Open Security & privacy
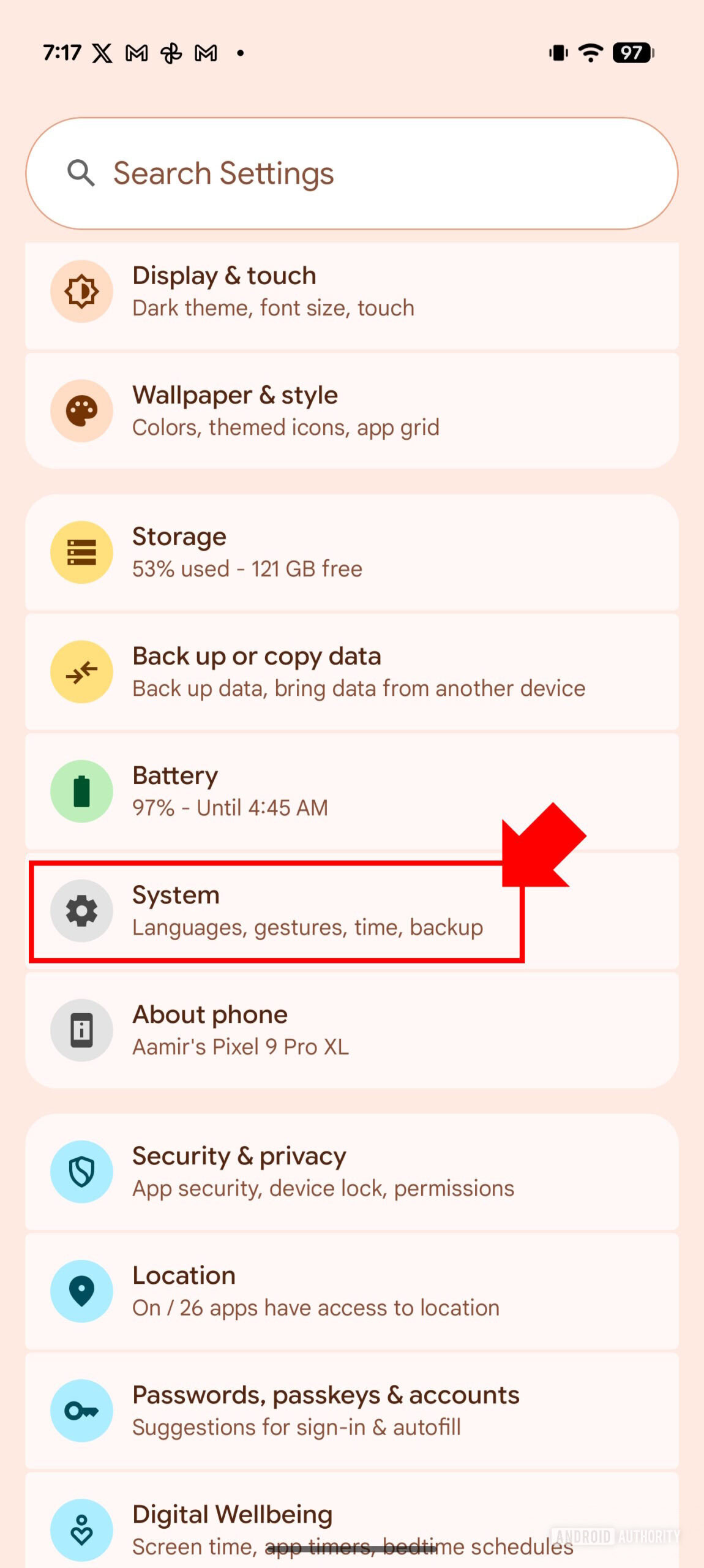This screenshot has height=1568, width=704. (352, 1172)
